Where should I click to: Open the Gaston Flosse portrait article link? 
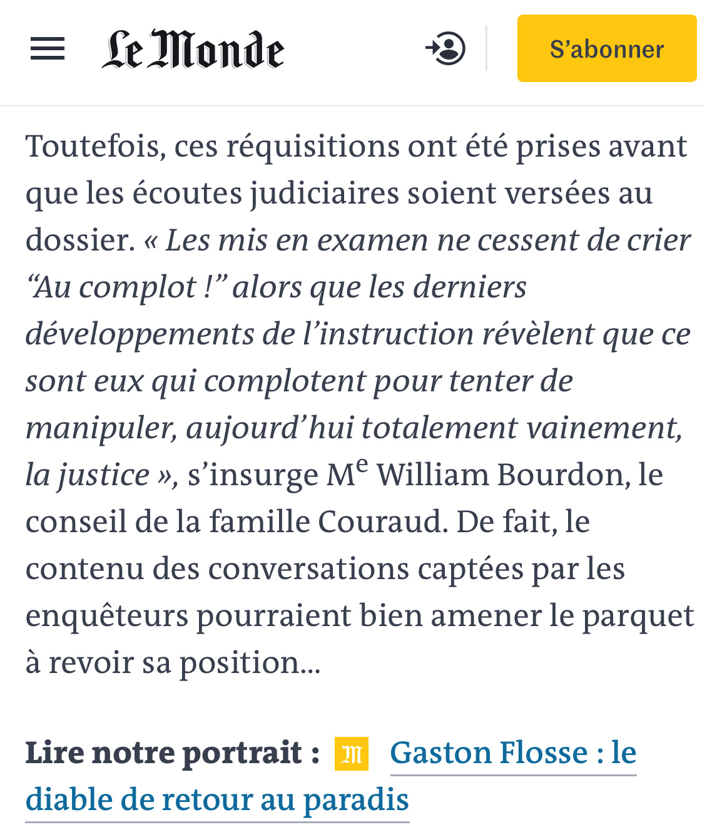[x=512, y=752]
